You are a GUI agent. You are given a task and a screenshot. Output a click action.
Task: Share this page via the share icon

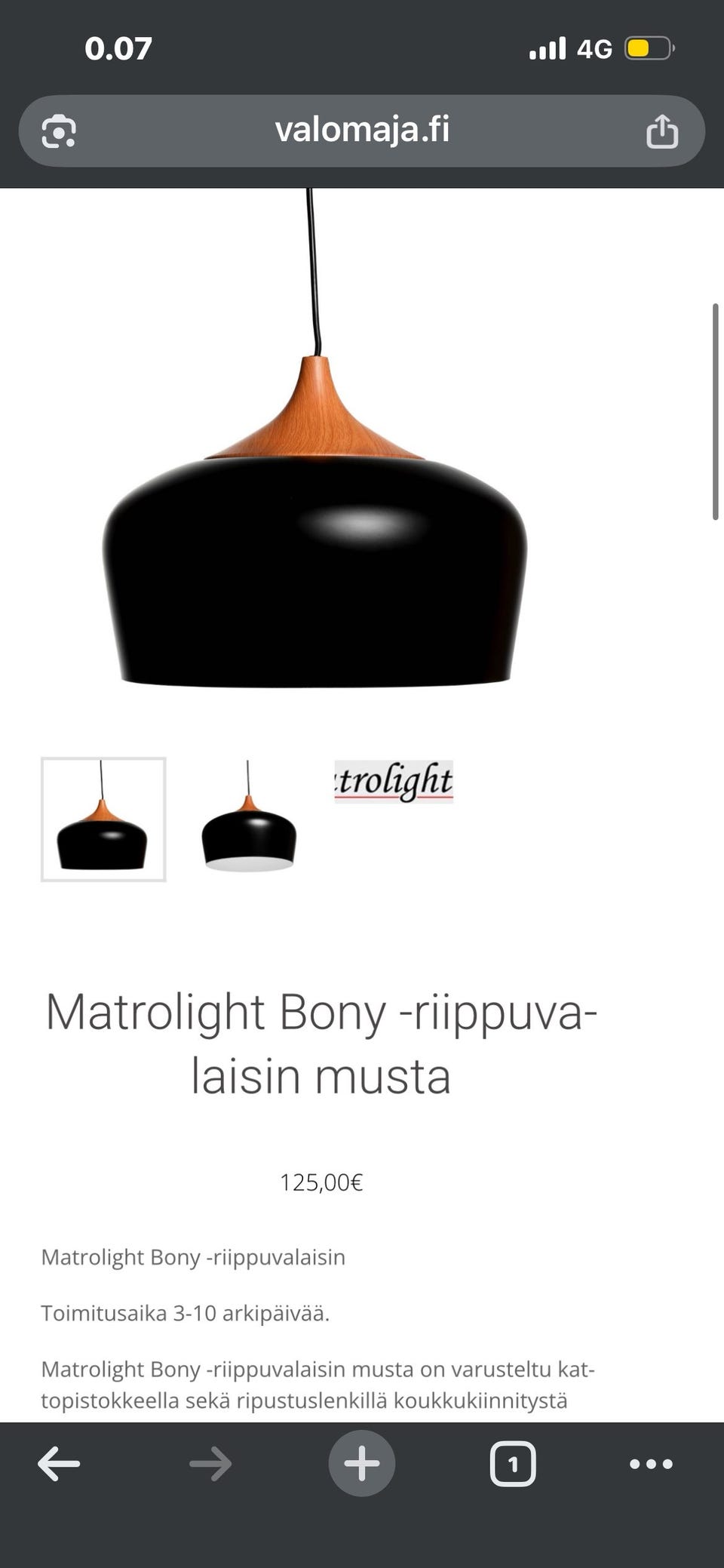click(662, 131)
